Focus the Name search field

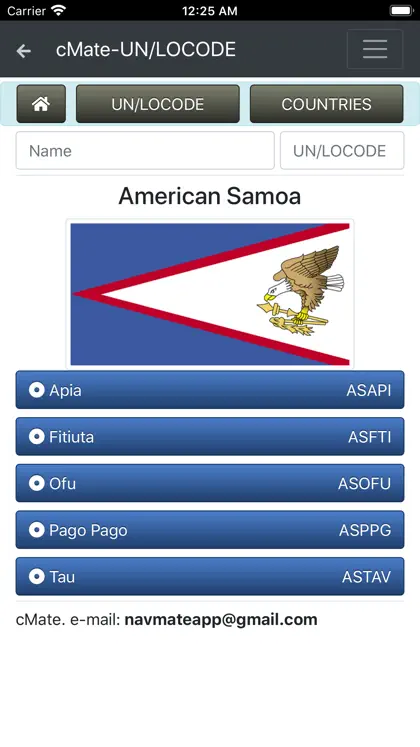[145, 151]
